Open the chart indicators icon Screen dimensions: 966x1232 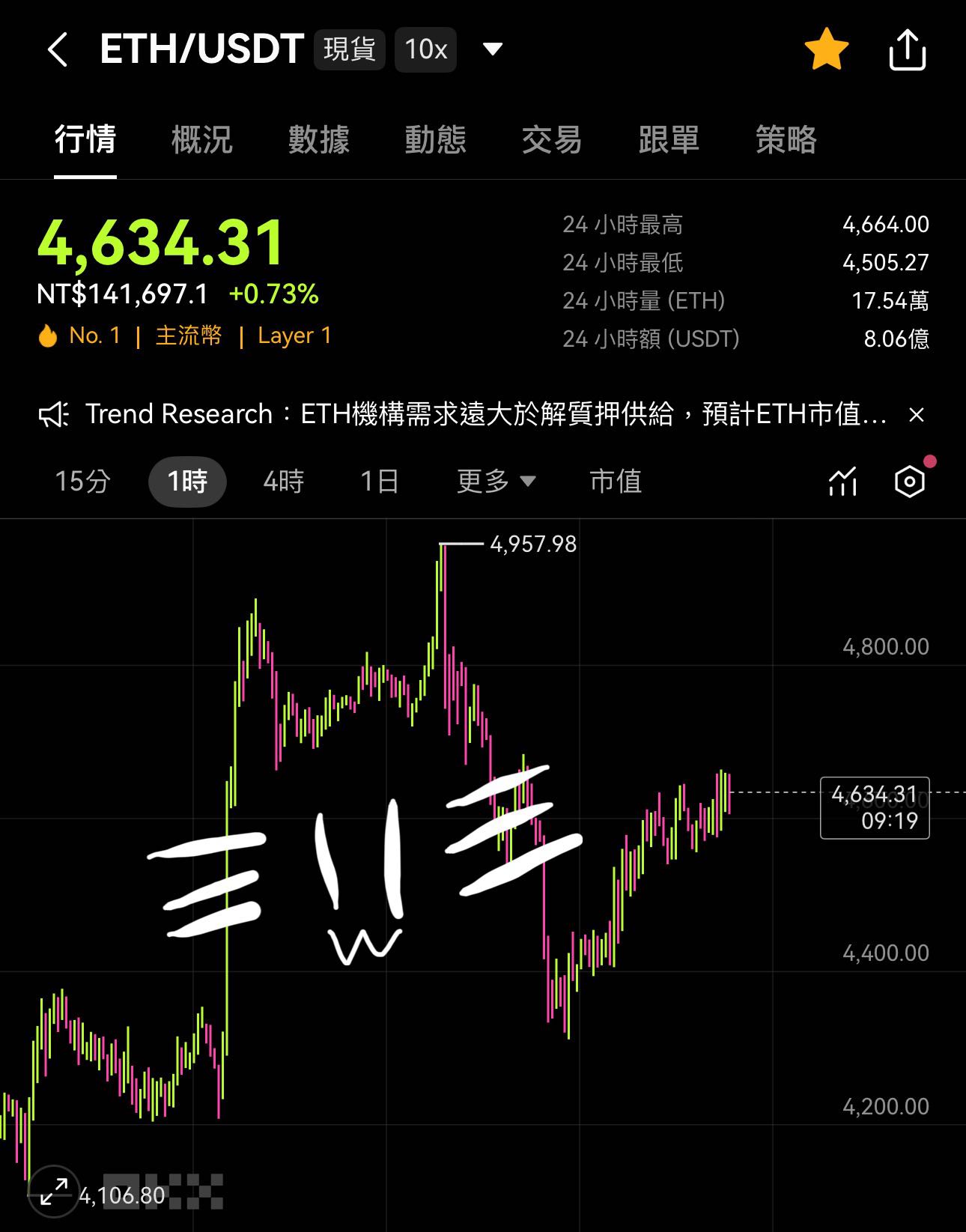point(842,480)
